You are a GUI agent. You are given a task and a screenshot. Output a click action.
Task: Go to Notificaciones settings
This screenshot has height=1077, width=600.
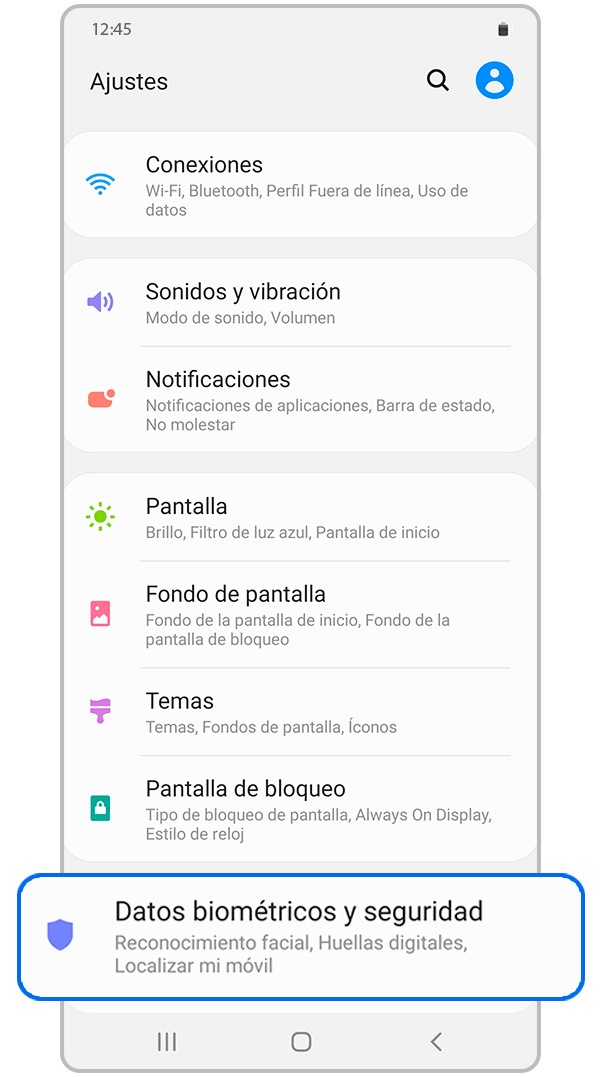click(x=300, y=400)
